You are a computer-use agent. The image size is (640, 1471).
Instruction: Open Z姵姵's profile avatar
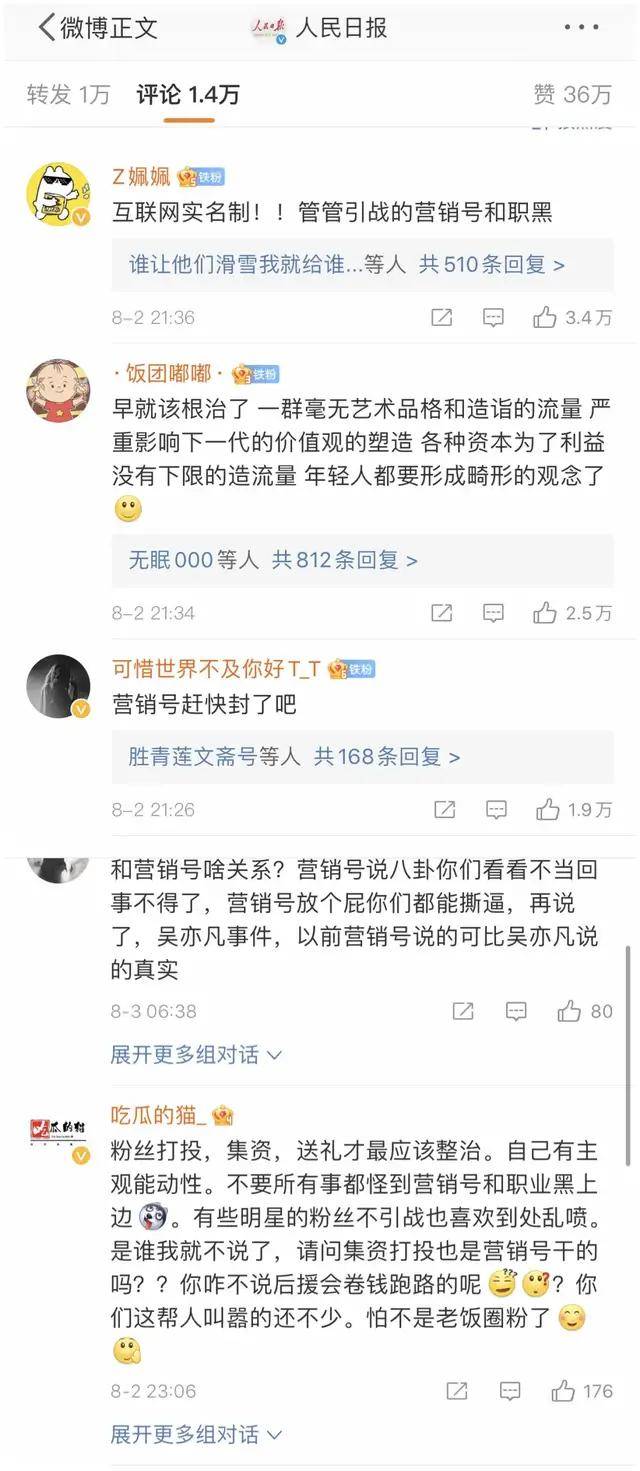(x=58, y=193)
